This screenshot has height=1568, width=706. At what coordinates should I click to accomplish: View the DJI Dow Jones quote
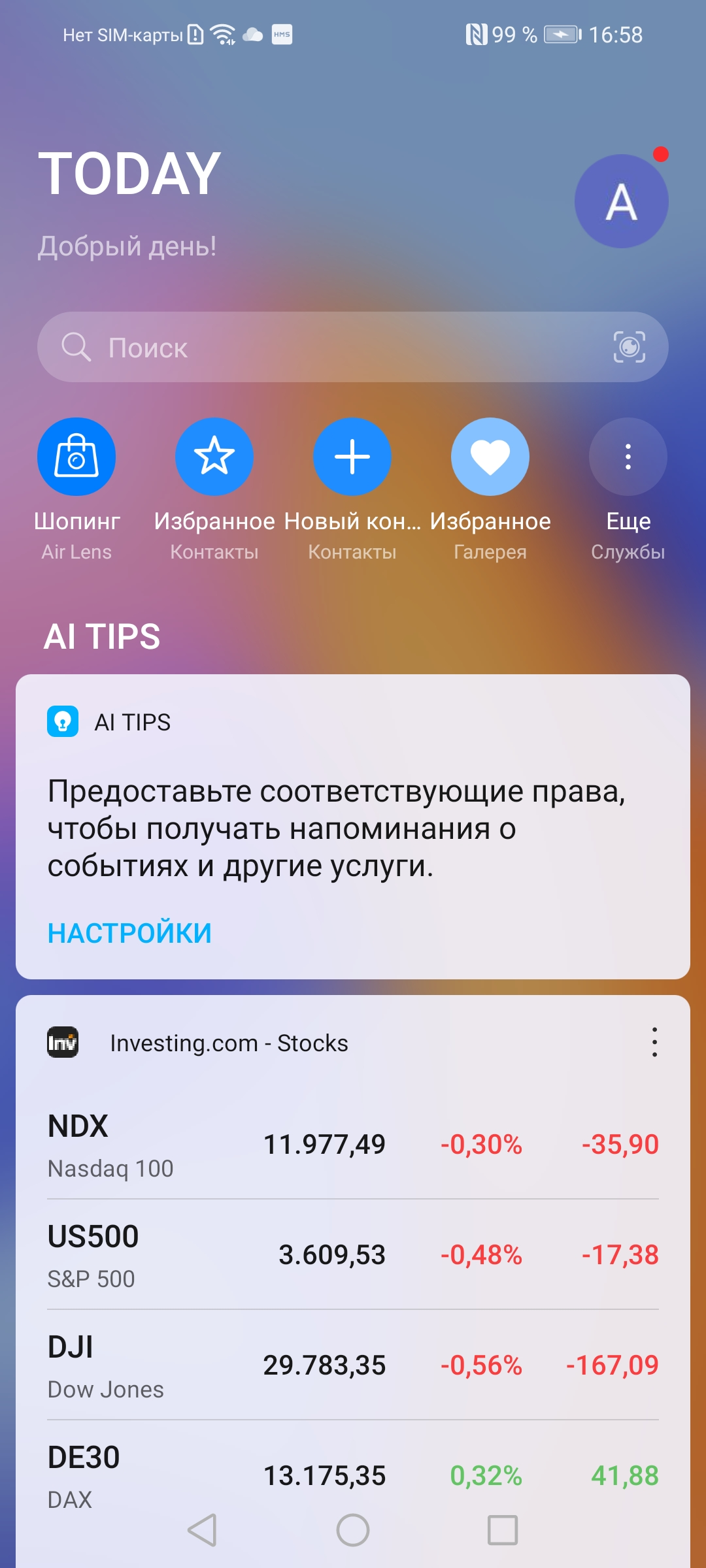[353, 1365]
